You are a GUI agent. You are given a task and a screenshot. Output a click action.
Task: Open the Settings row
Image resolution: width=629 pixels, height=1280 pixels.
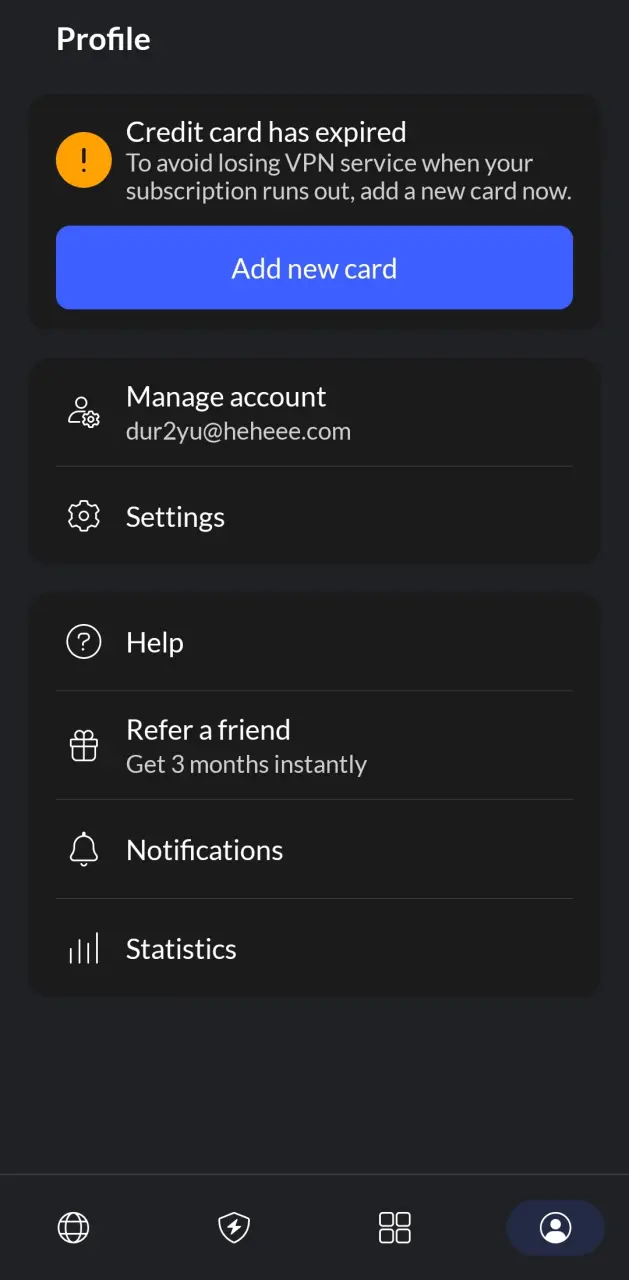tap(314, 516)
